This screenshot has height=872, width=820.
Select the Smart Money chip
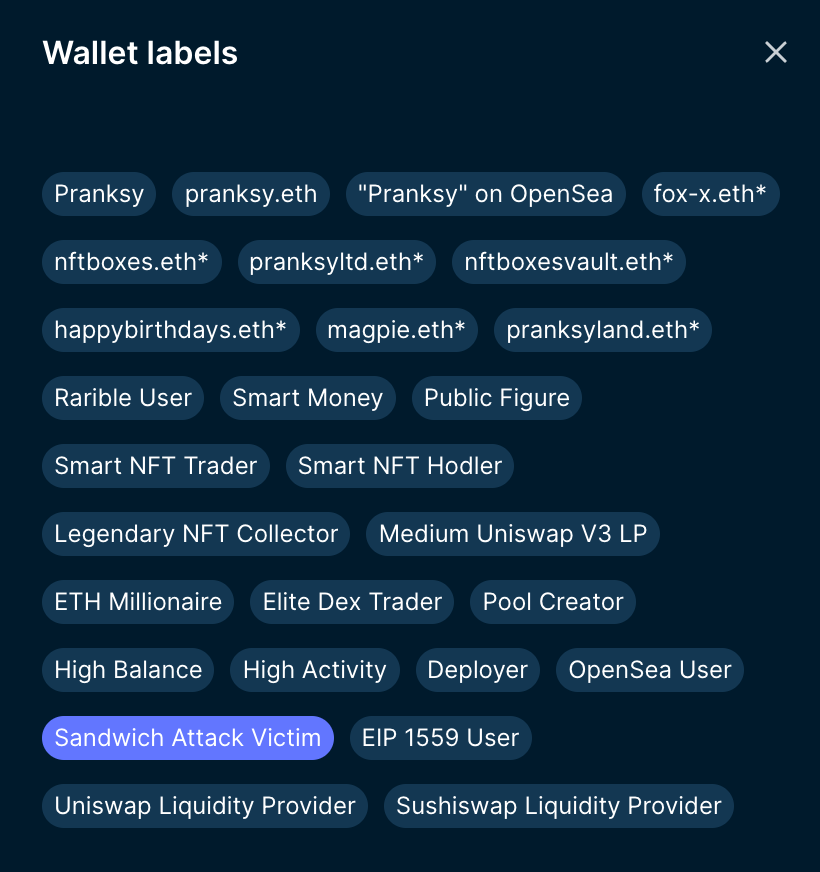[308, 398]
